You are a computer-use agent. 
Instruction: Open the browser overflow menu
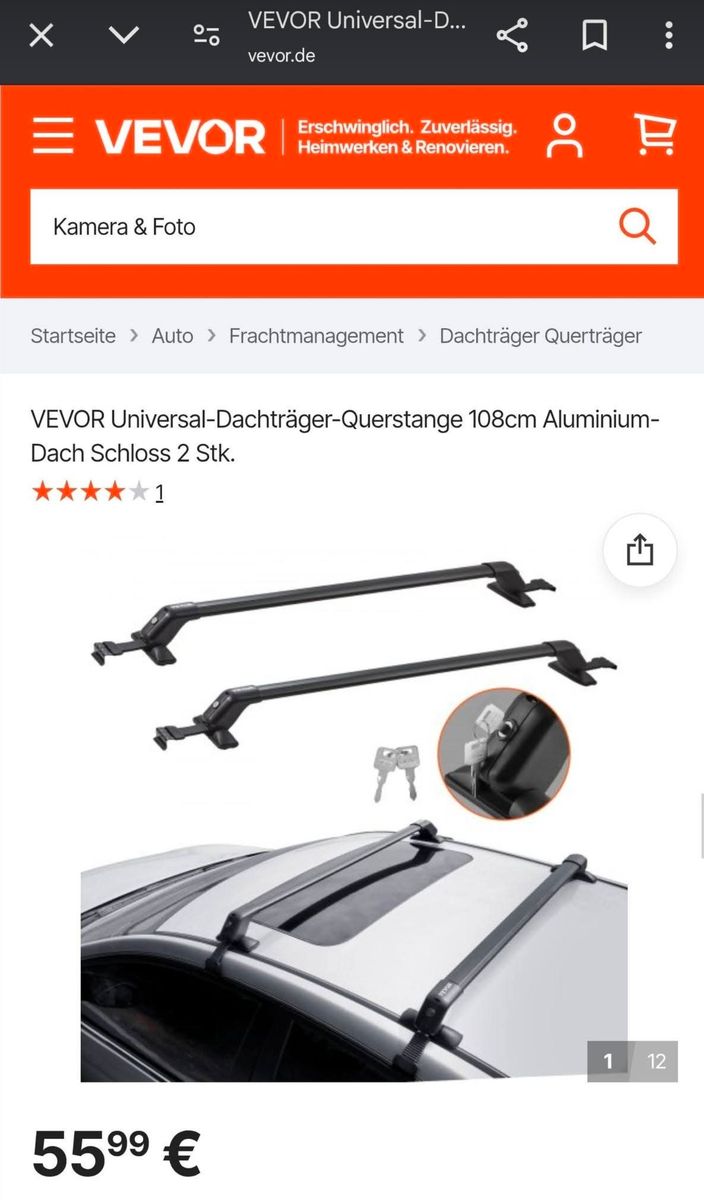coord(669,37)
